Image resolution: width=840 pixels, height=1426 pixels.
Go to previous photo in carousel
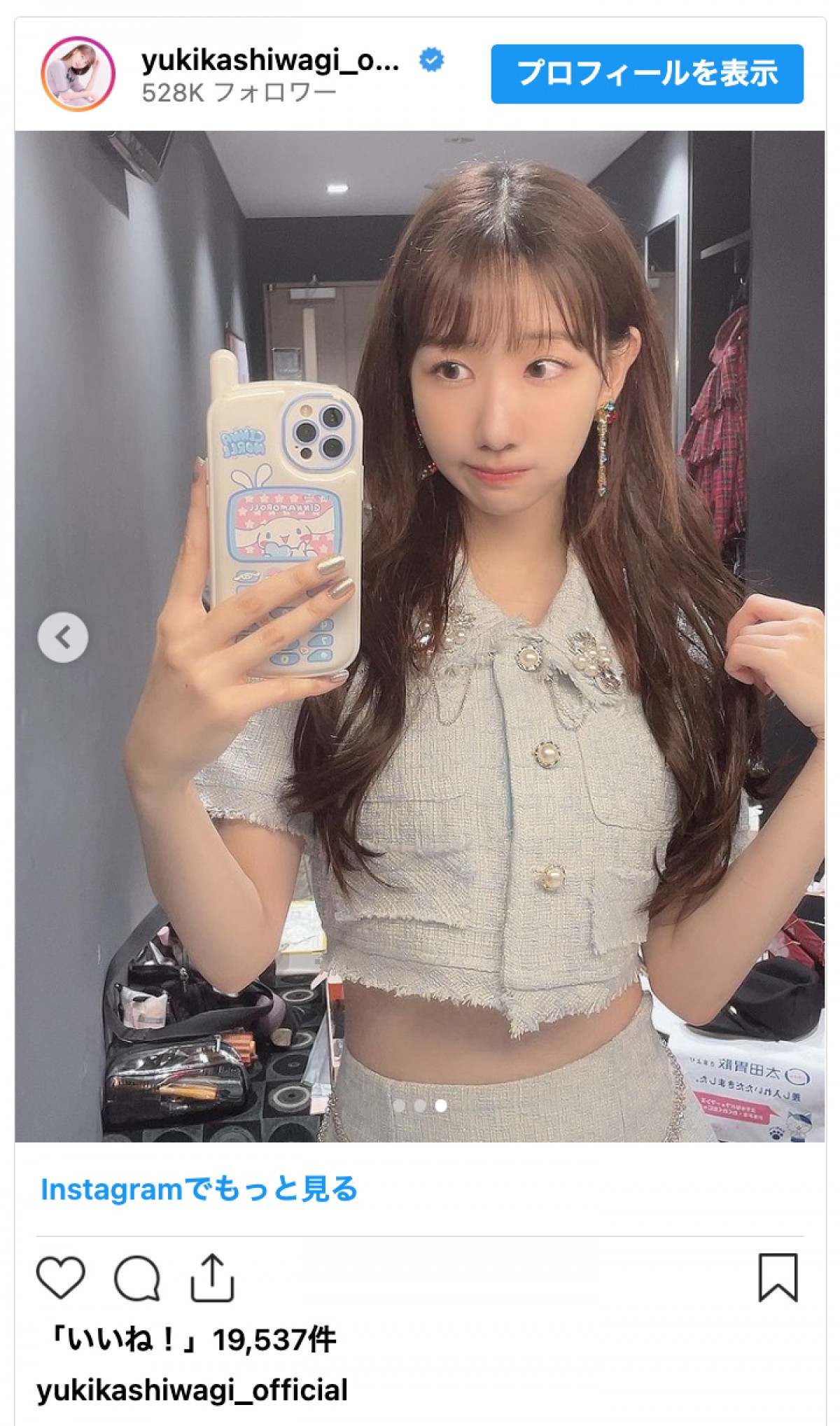tap(63, 637)
